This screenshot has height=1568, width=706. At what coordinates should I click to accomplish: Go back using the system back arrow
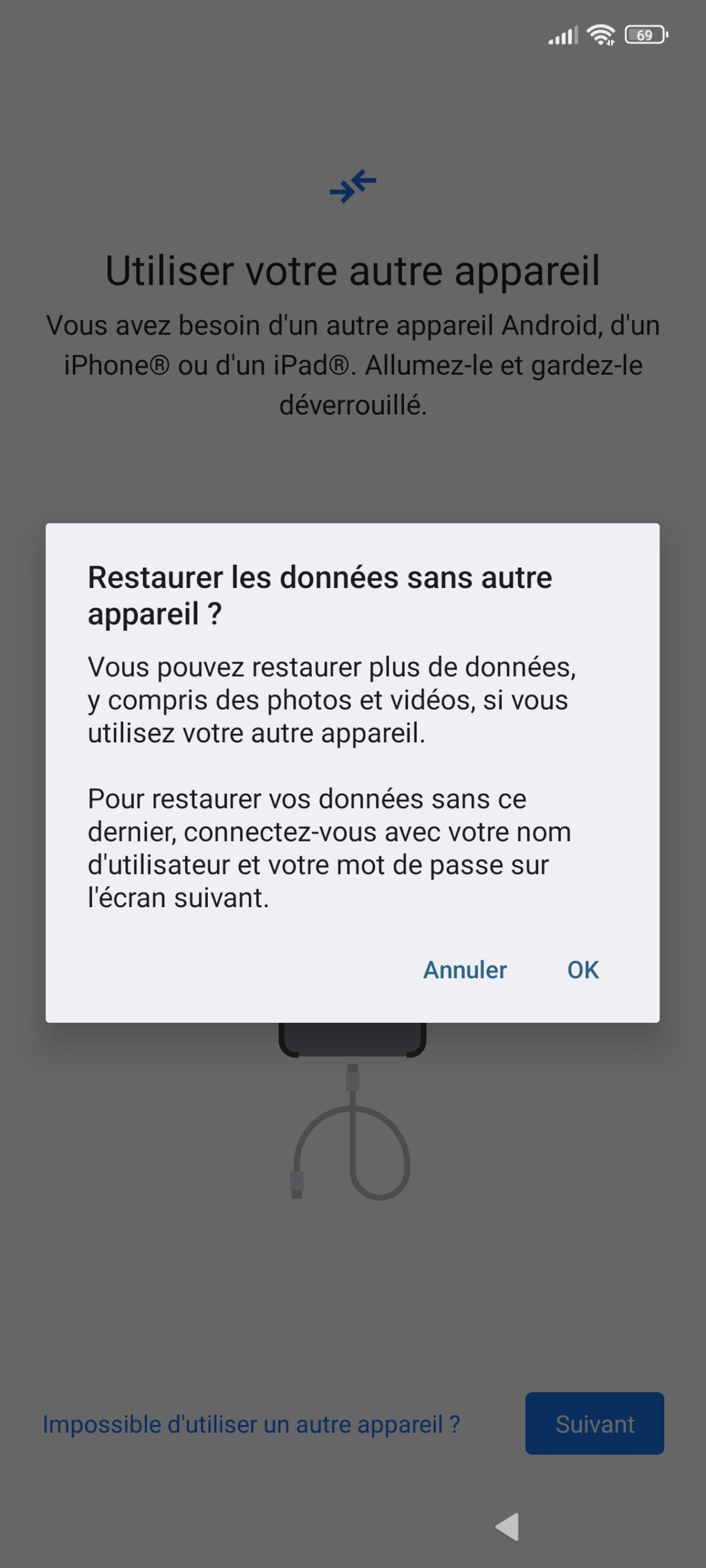pos(507,1526)
